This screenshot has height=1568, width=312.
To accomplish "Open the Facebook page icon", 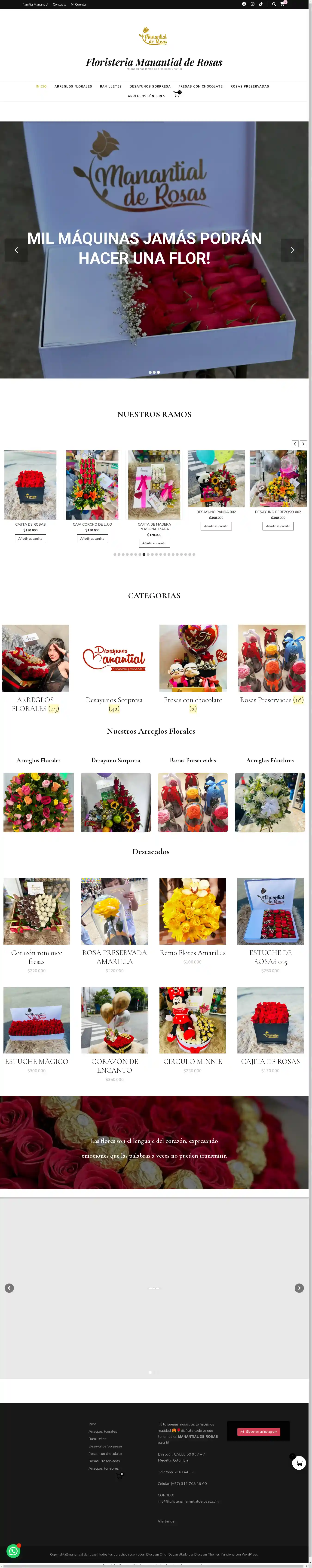I will click(244, 4).
